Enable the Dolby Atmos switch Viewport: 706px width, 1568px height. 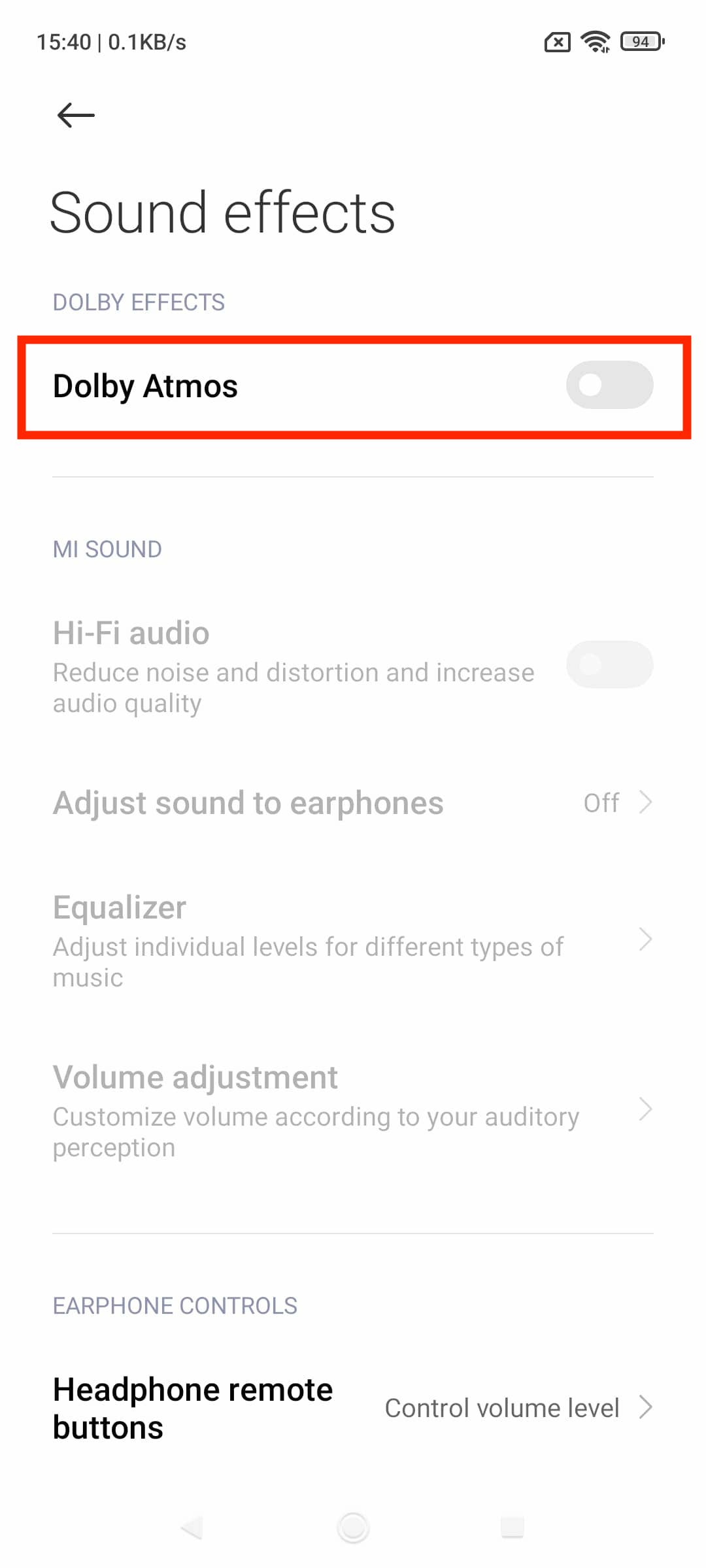609,385
